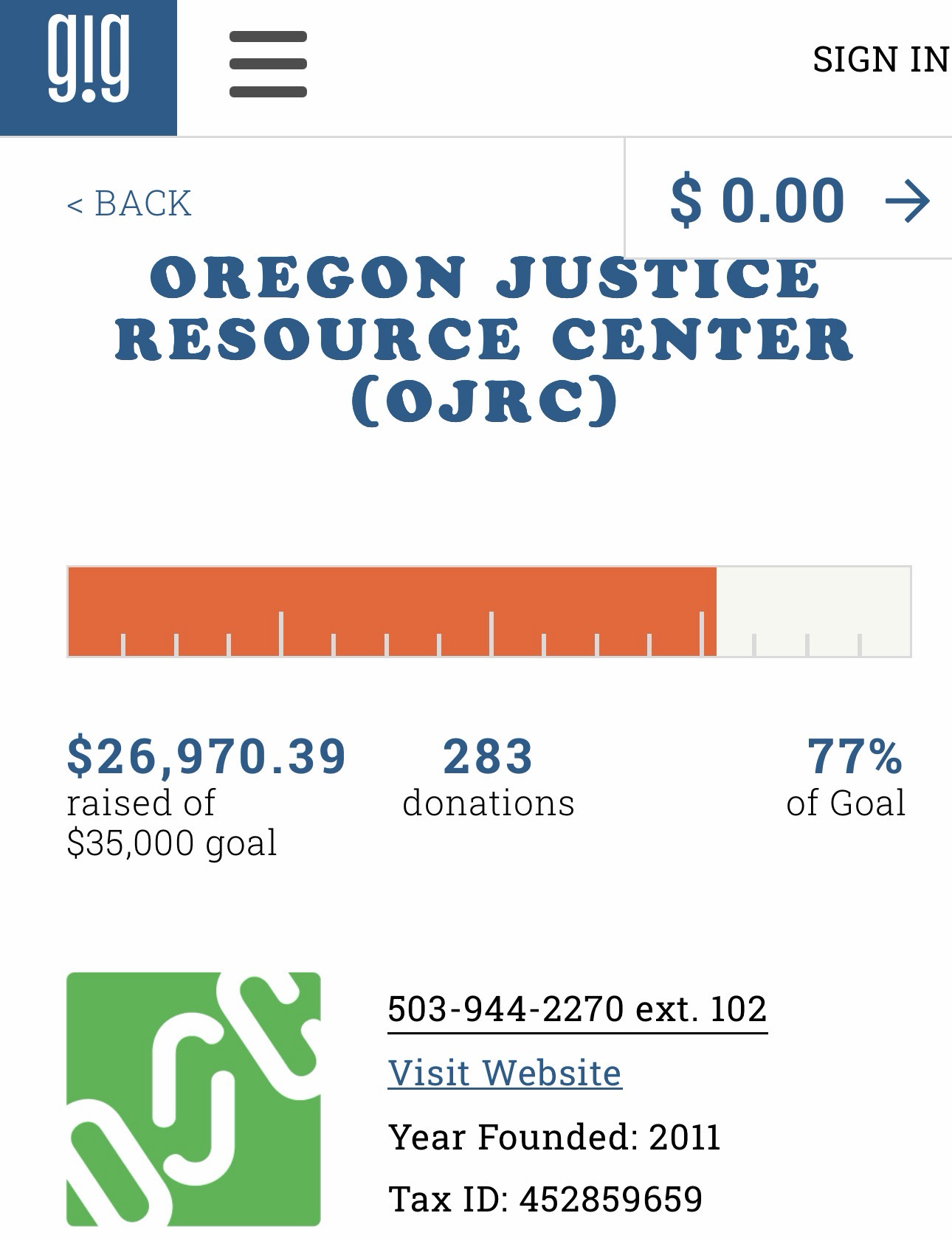Go back with the Back link
The width and height of the screenshot is (952, 1241).
click(x=129, y=204)
